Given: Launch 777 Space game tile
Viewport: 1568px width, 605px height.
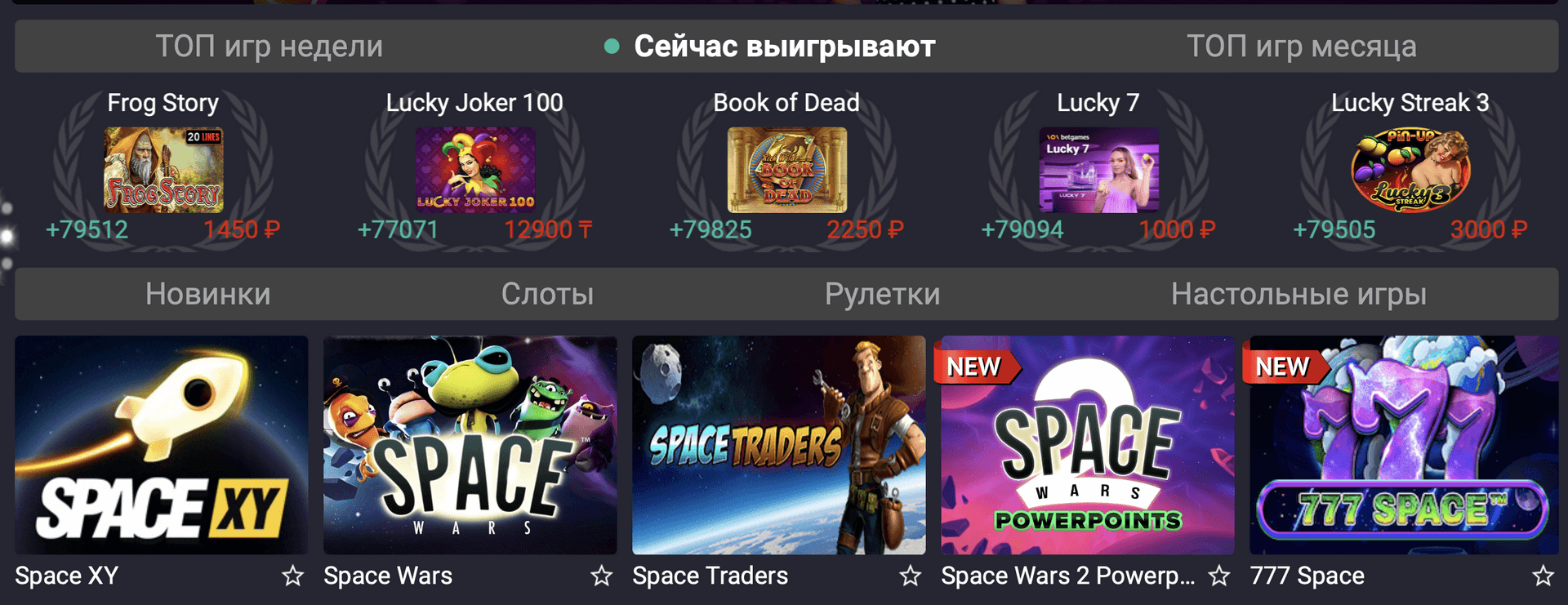Looking at the screenshot, I should (x=1403, y=445).
